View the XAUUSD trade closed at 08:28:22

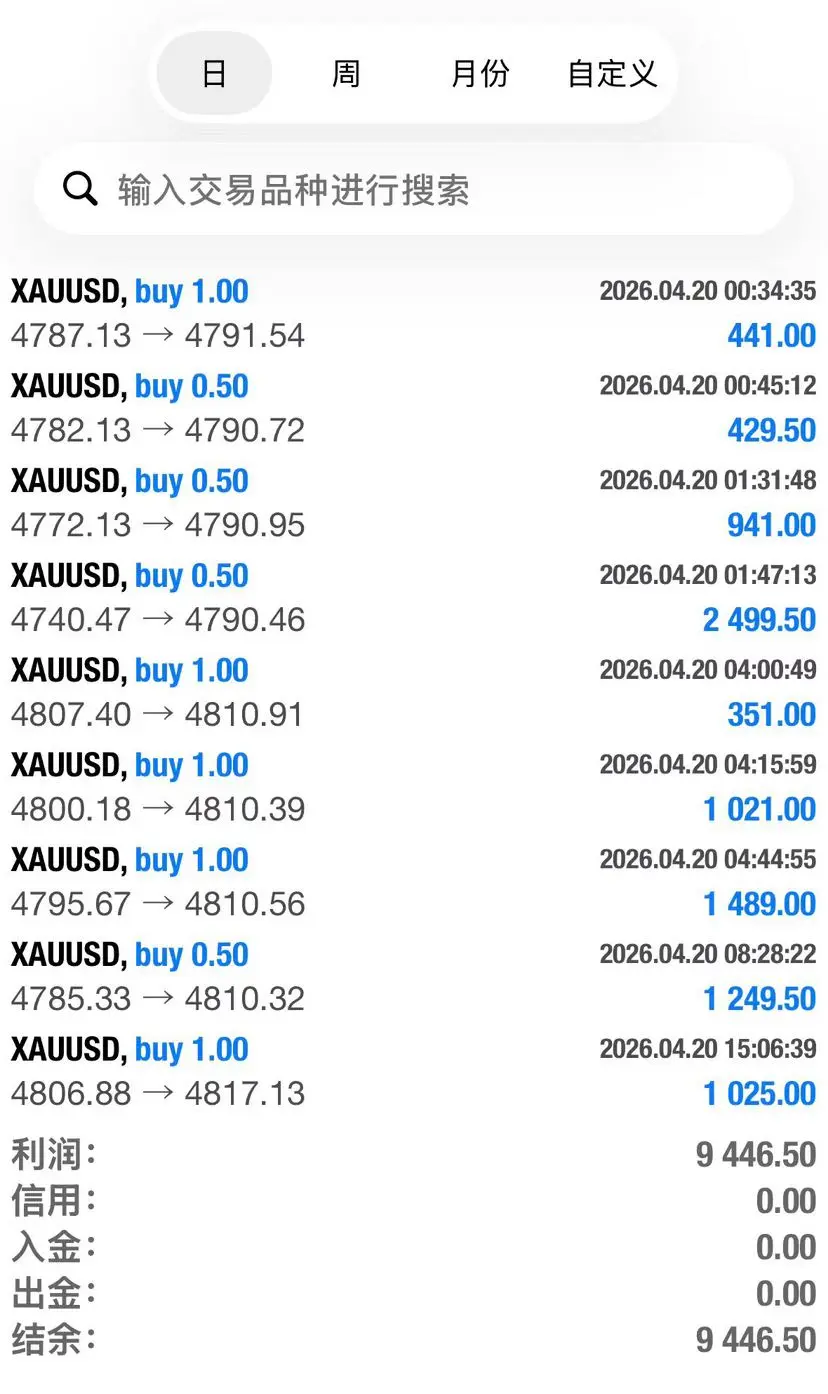(414, 977)
